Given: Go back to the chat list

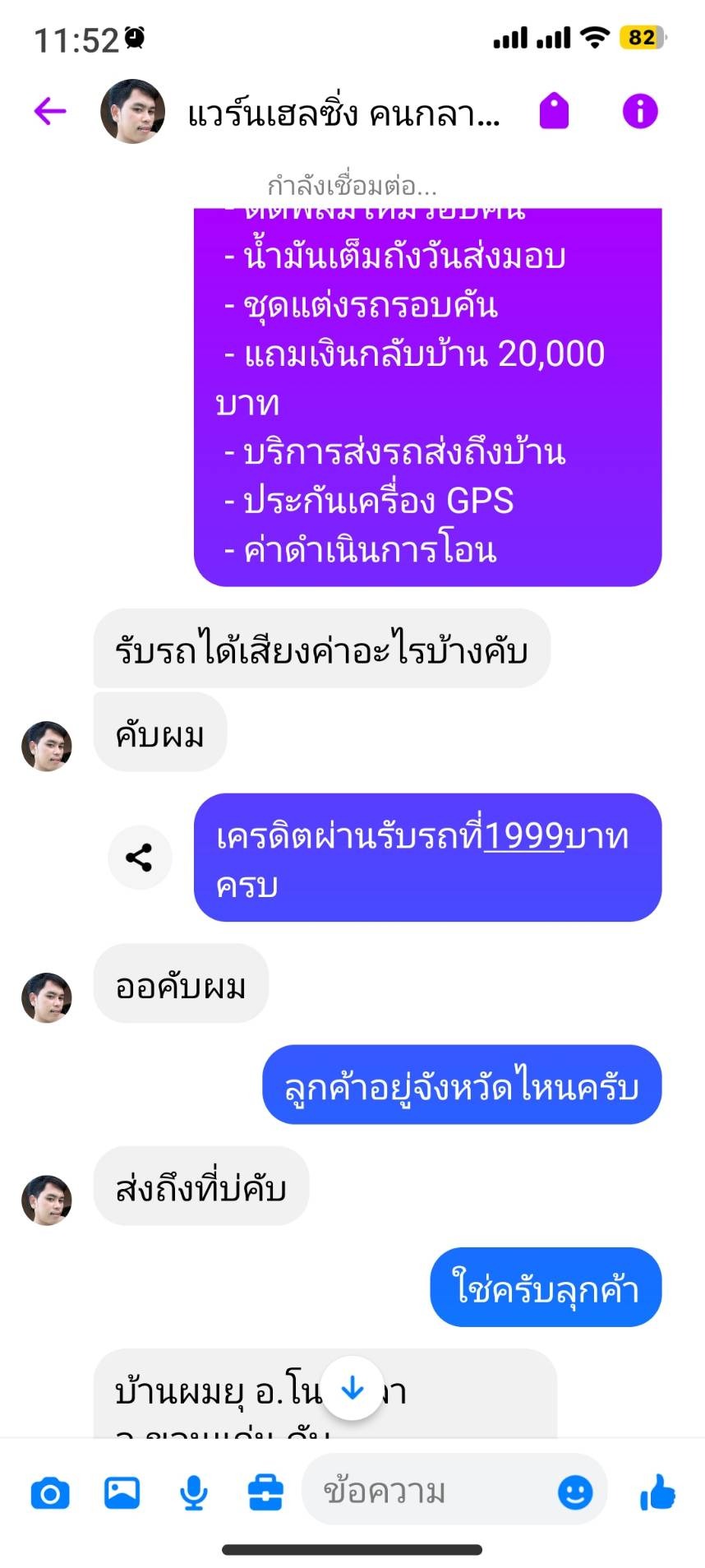Looking at the screenshot, I should point(49,111).
